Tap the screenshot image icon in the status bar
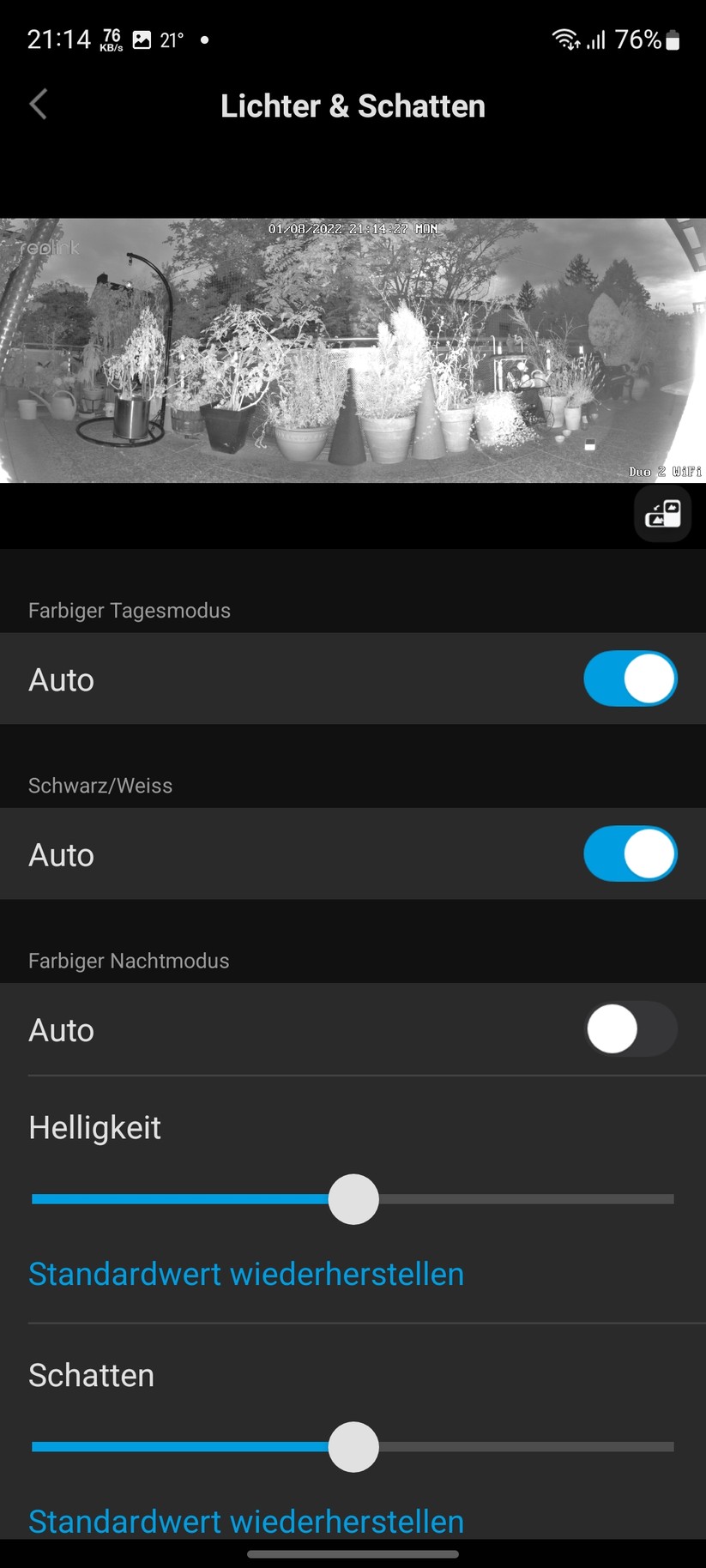Image resolution: width=706 pixels, height=1568 pixels. point(142,38)
